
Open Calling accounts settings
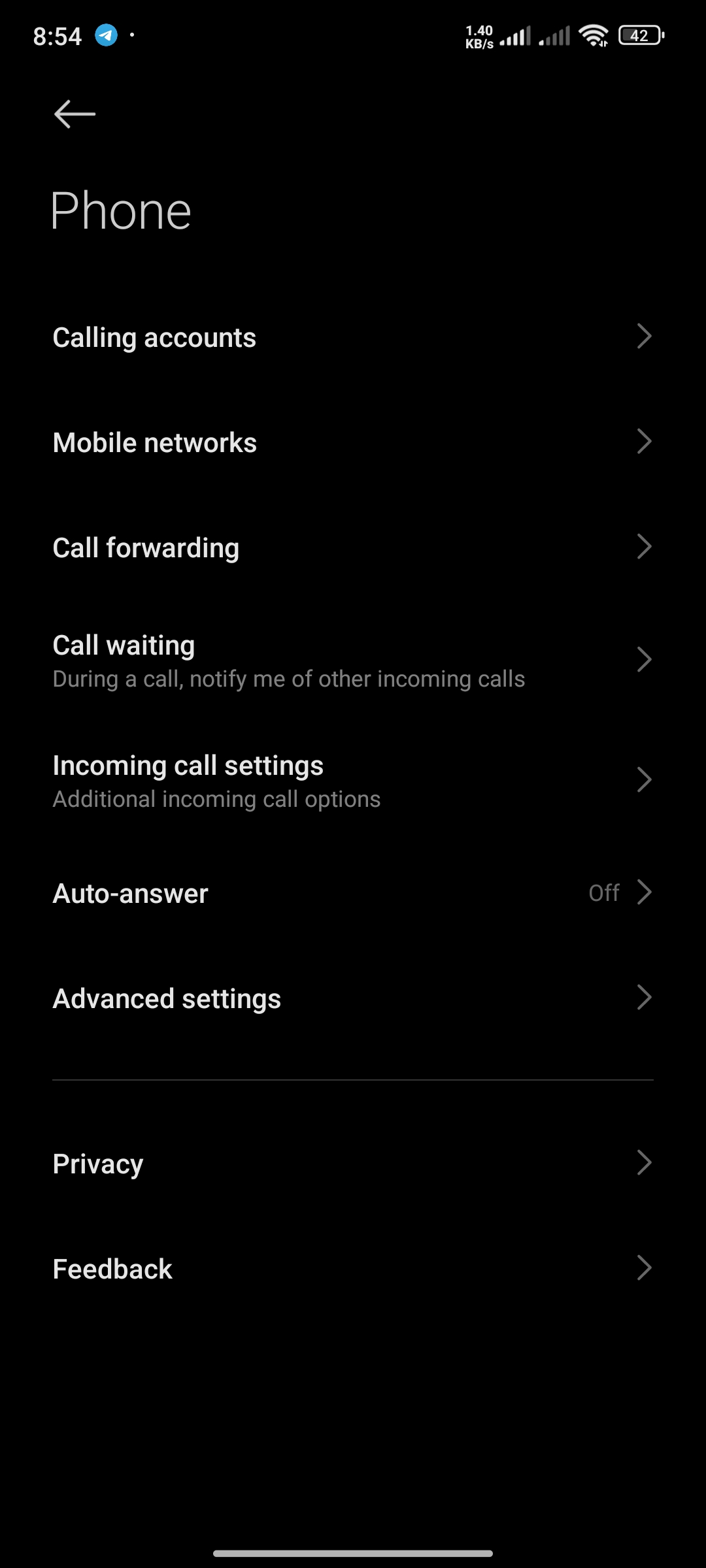coord(353,337)
